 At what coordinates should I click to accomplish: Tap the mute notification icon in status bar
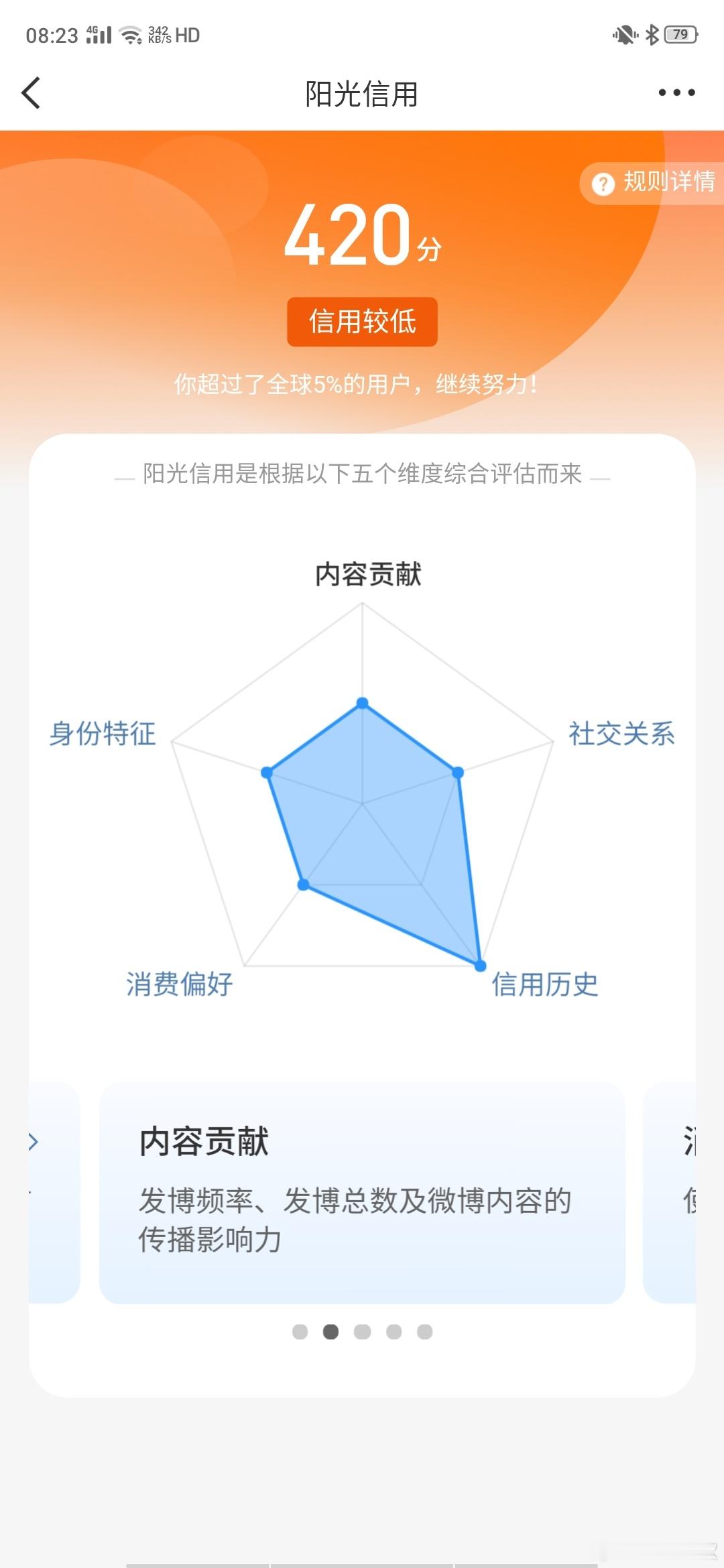[623, 35]
